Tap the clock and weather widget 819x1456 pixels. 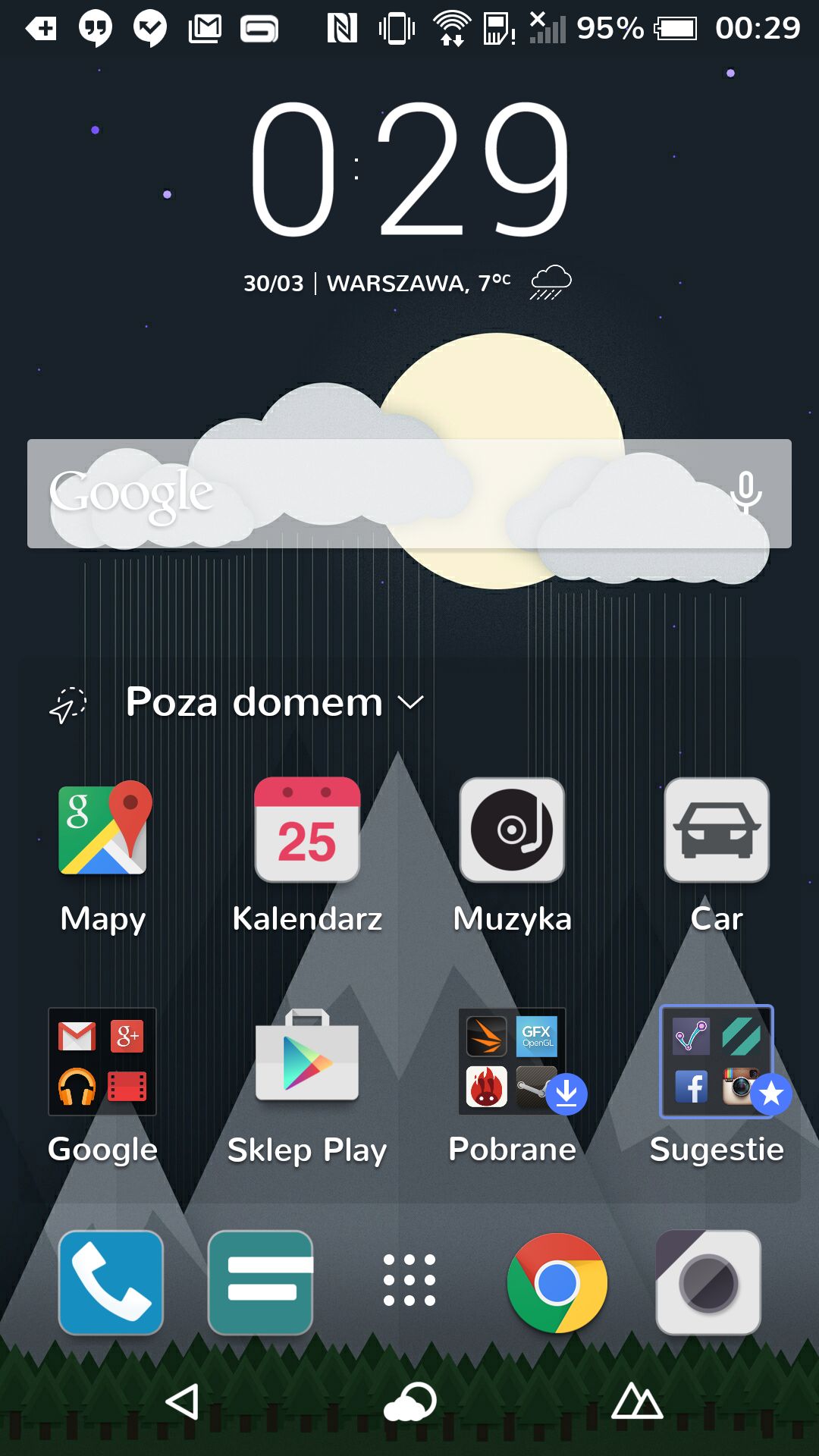[409, 199]
